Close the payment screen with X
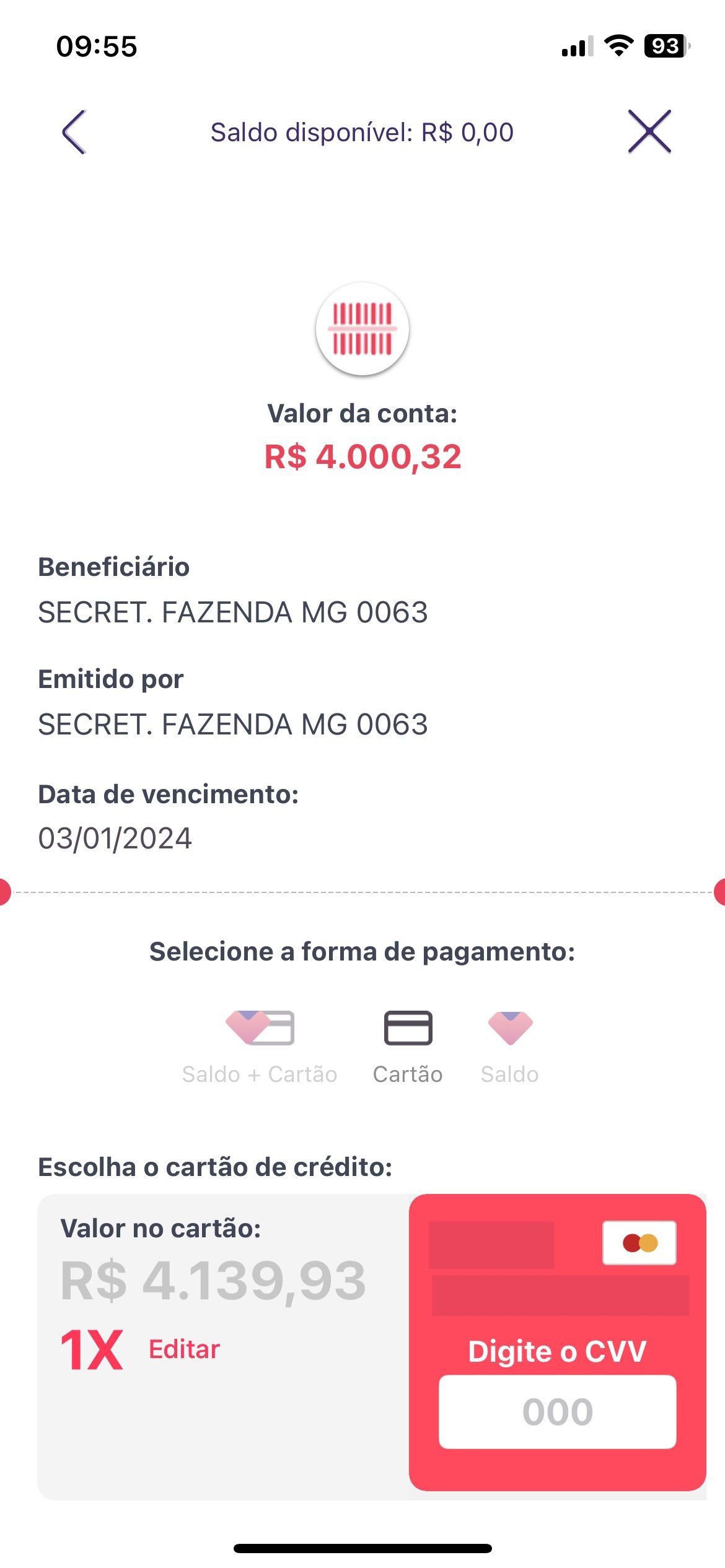 649,131
